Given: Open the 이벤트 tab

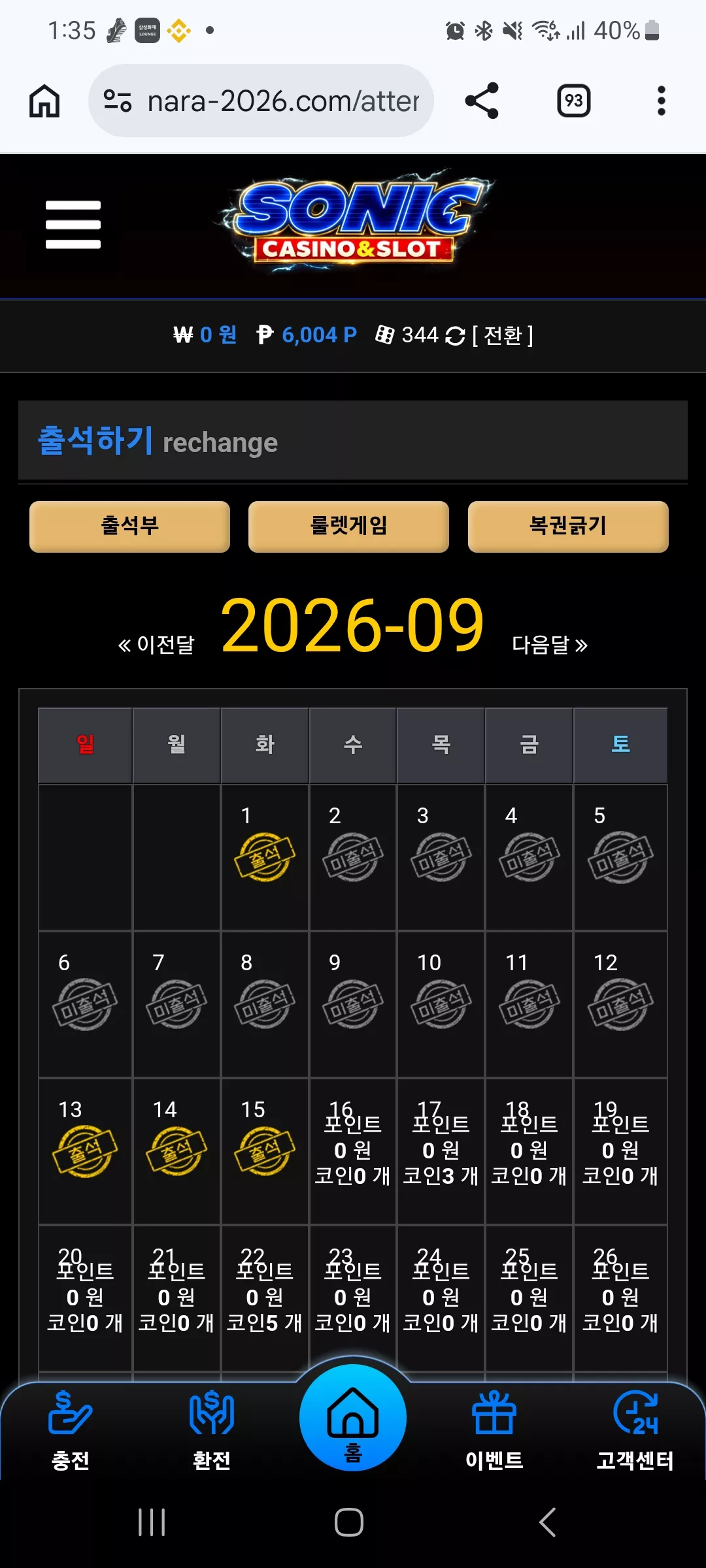Looking at the screenshot, I should (x=494, y=1431).
